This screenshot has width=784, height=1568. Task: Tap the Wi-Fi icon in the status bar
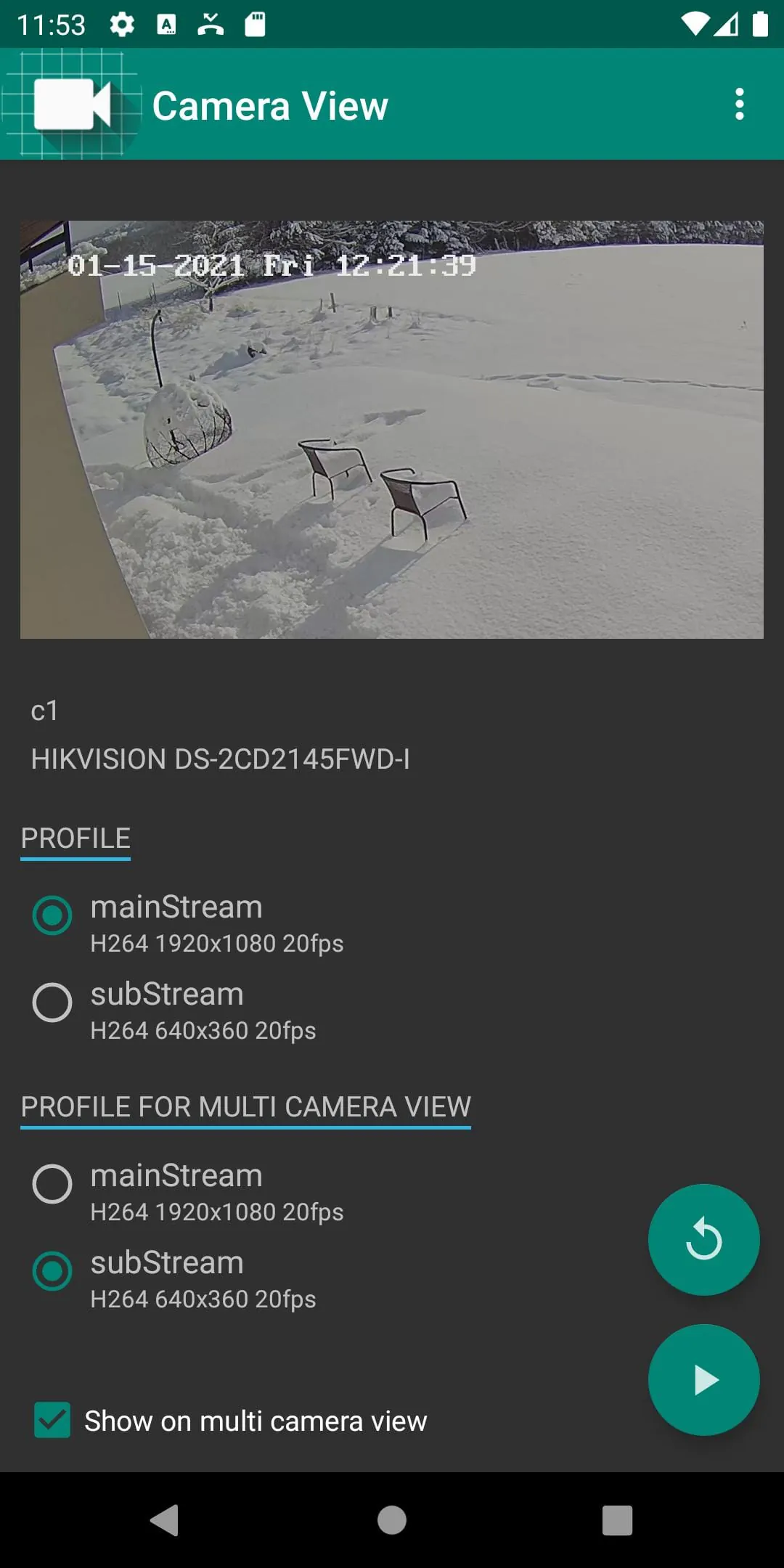click(x=695, y=24)
